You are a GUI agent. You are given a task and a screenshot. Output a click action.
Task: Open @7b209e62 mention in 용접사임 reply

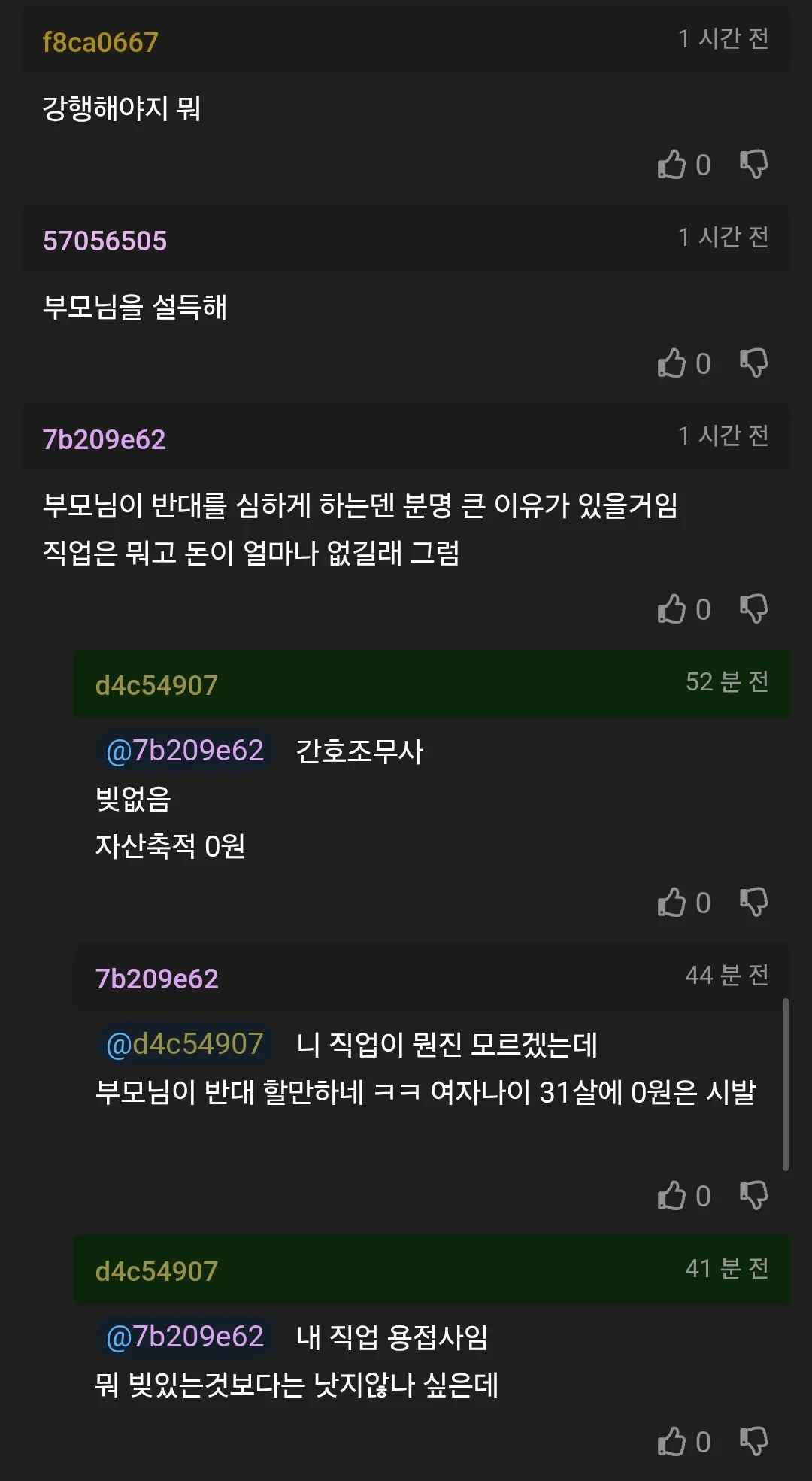tap(185, 1337)
